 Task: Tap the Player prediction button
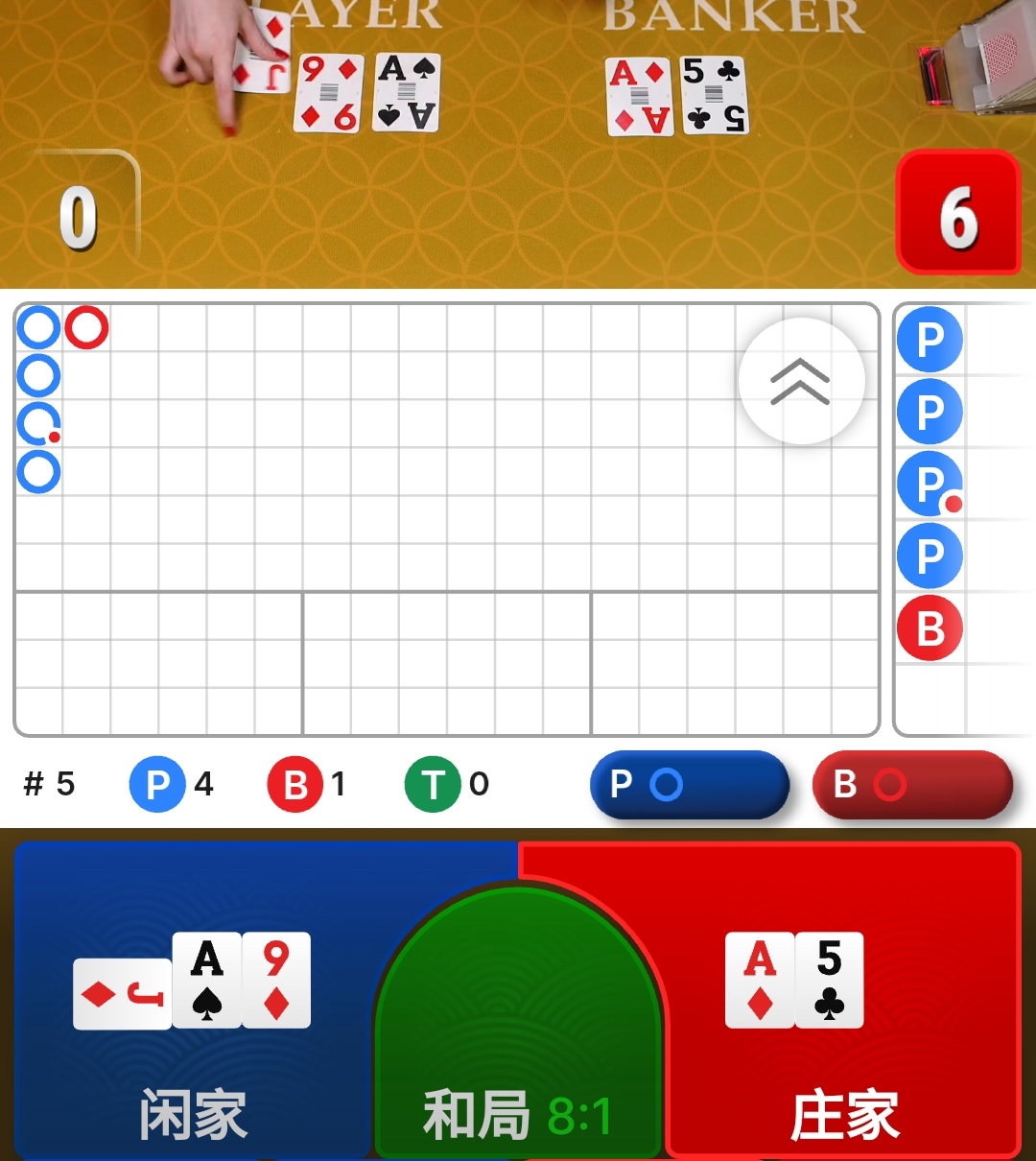coord(689,785)
